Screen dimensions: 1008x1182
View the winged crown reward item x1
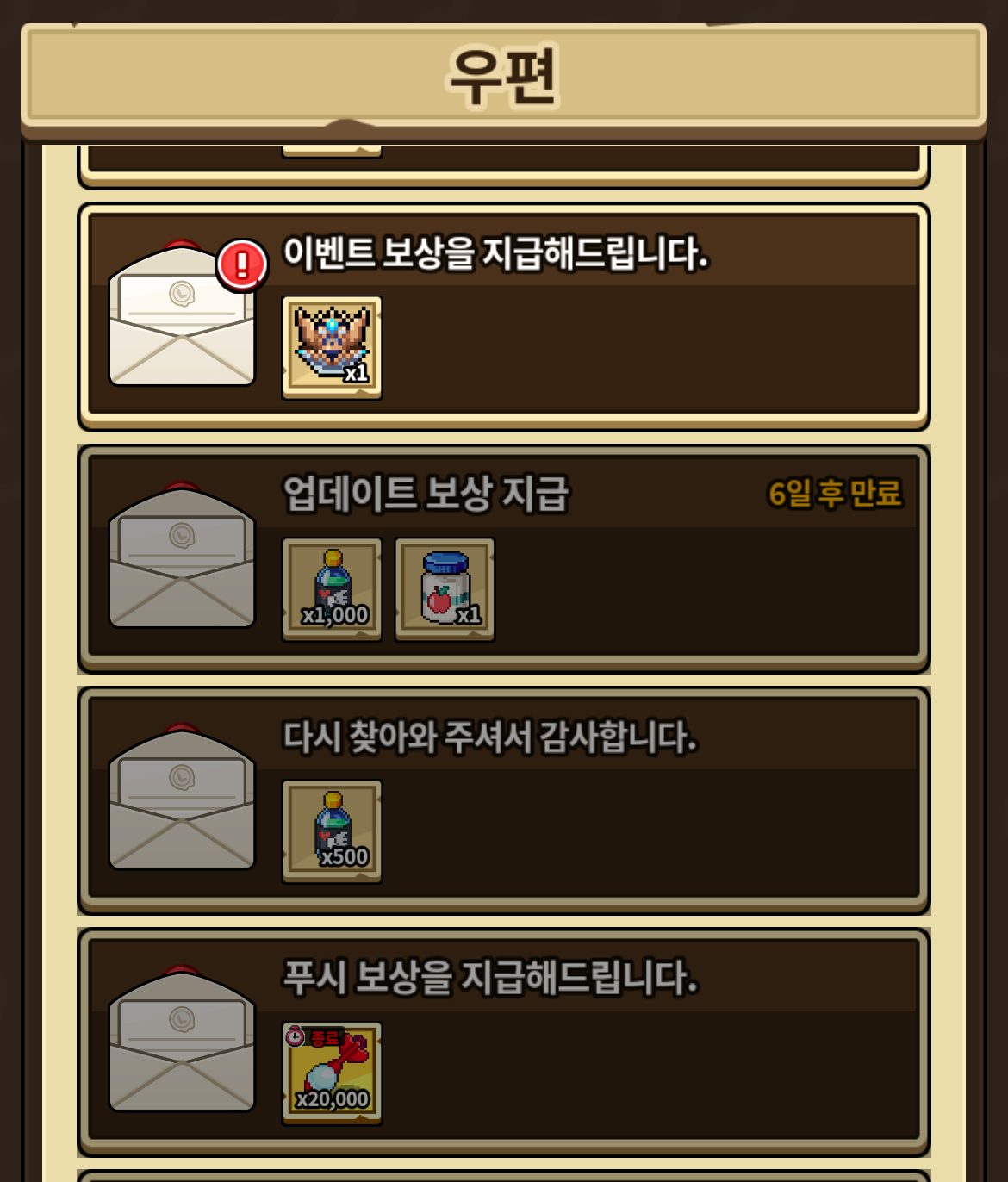pyautogui.click(x=333, y=348)
